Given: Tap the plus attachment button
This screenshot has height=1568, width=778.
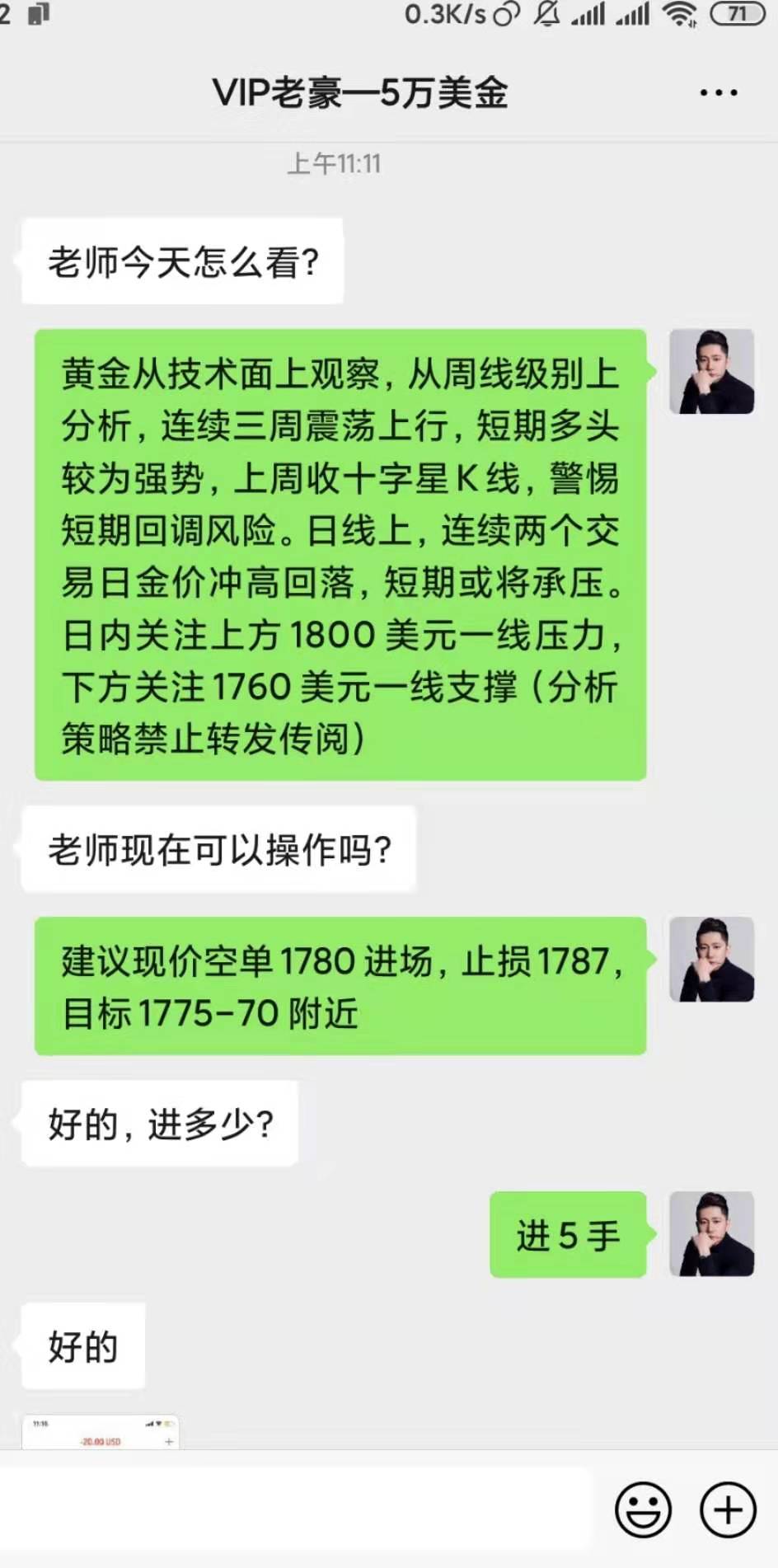Looking at the screenshot, I should pyautogui.click(x=728, y=1509).
